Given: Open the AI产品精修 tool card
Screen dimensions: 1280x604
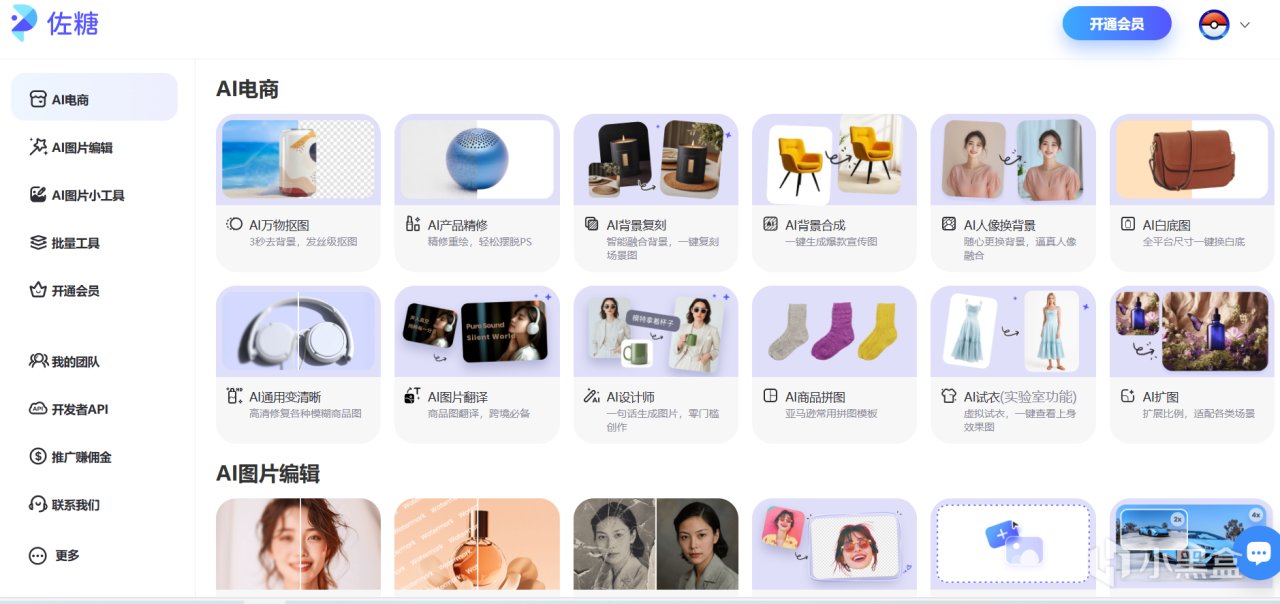Looking at the screenshot, I should point(476,192).
